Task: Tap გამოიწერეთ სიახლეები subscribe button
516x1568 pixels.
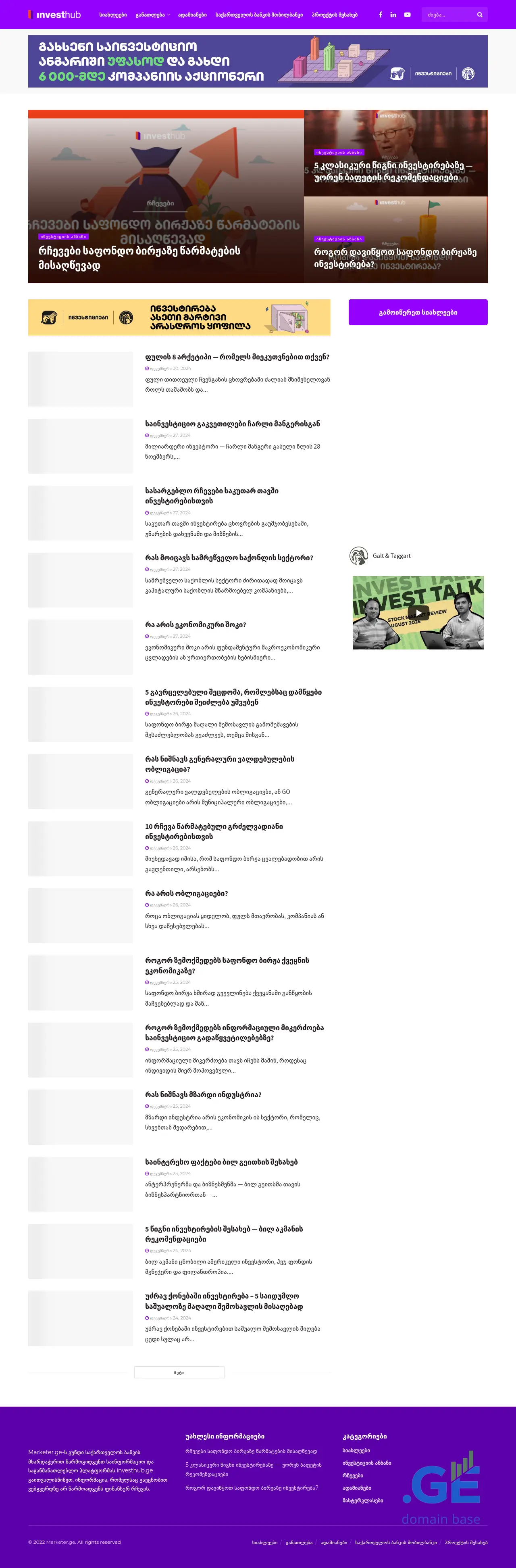Action: (417, 312)
